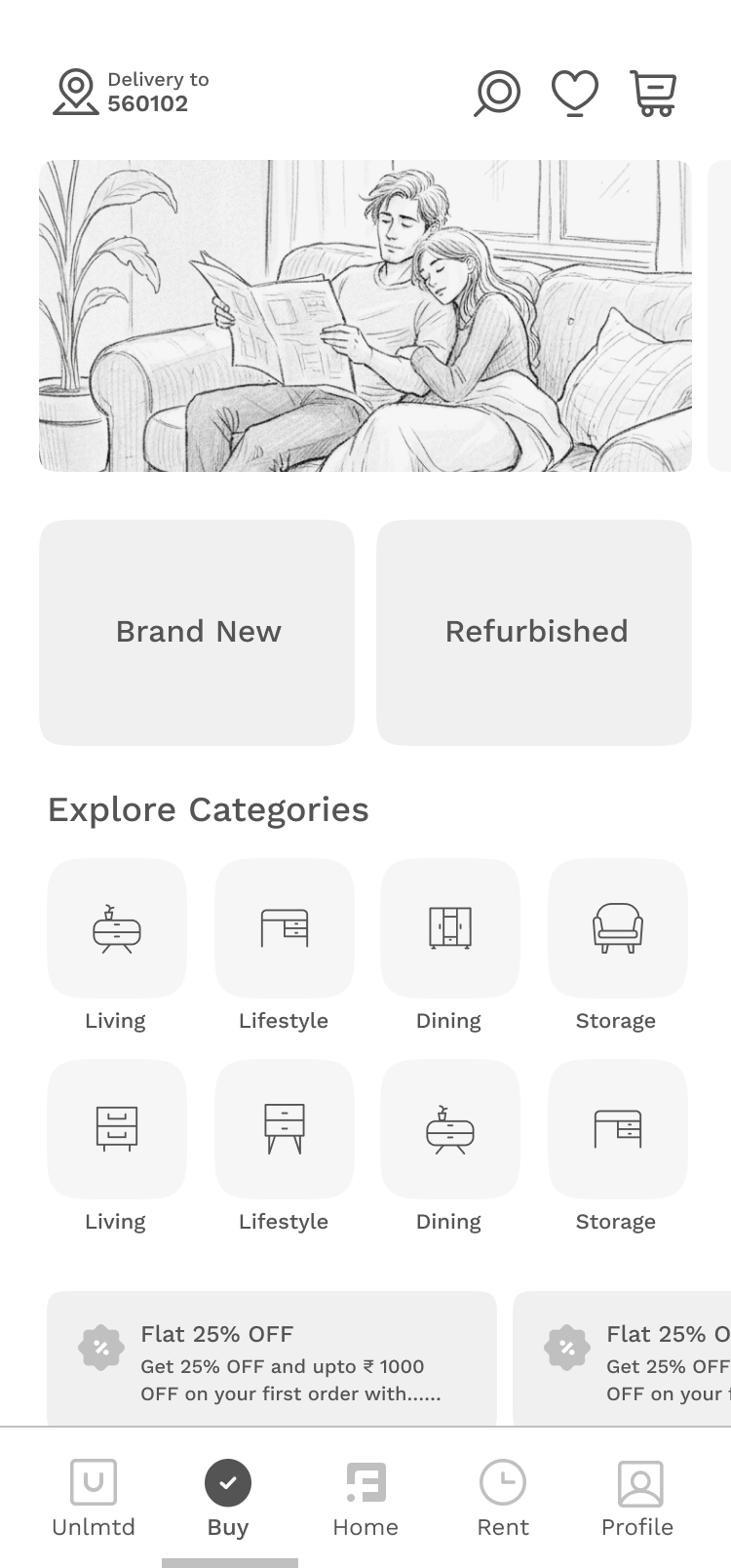Open the Living category with drawer cabinet icon
Viewport: 731px width, 1568px height.
point(117,1129)
